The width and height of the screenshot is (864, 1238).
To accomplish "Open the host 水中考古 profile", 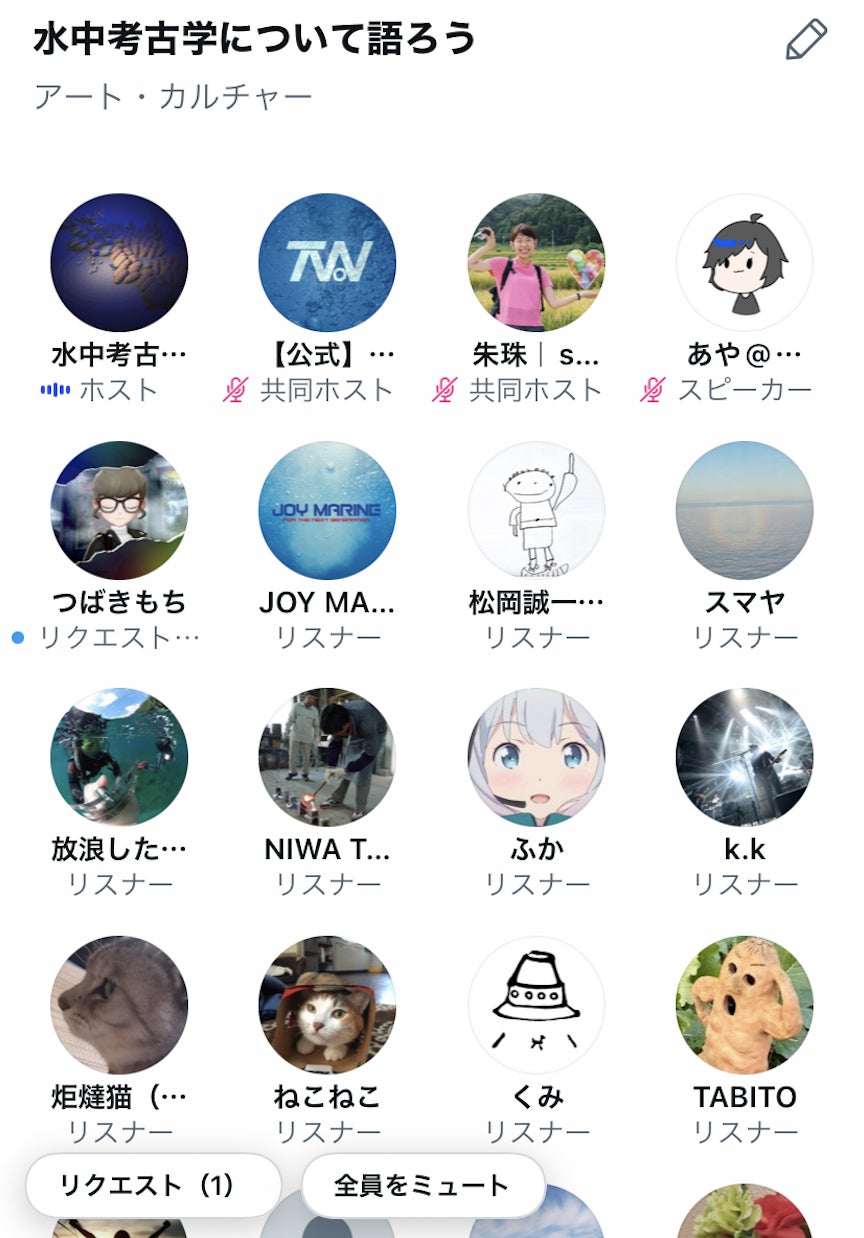I will 119,263.
